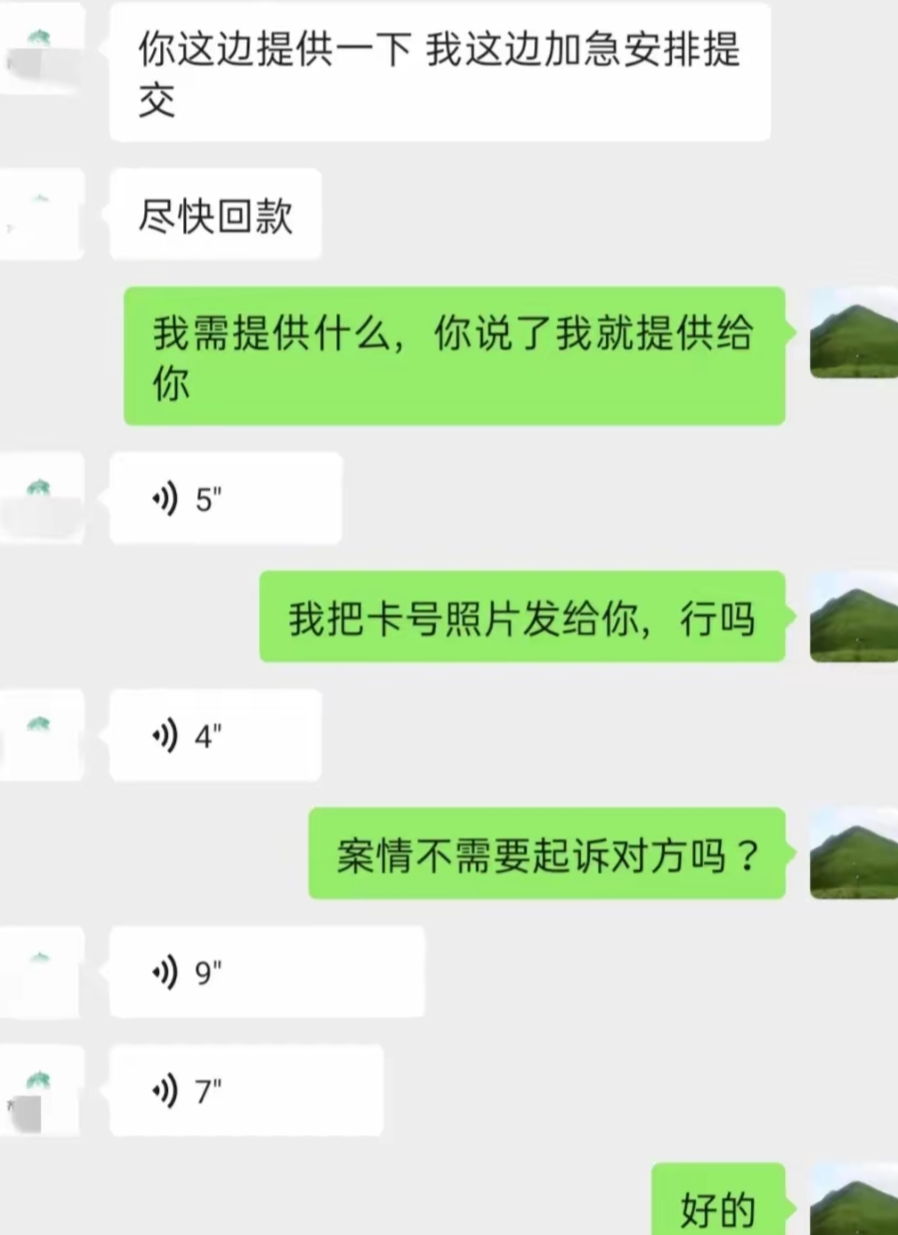Open mountain avatar beside 案情不需要起诉对方吗 message

click(853, 853)
